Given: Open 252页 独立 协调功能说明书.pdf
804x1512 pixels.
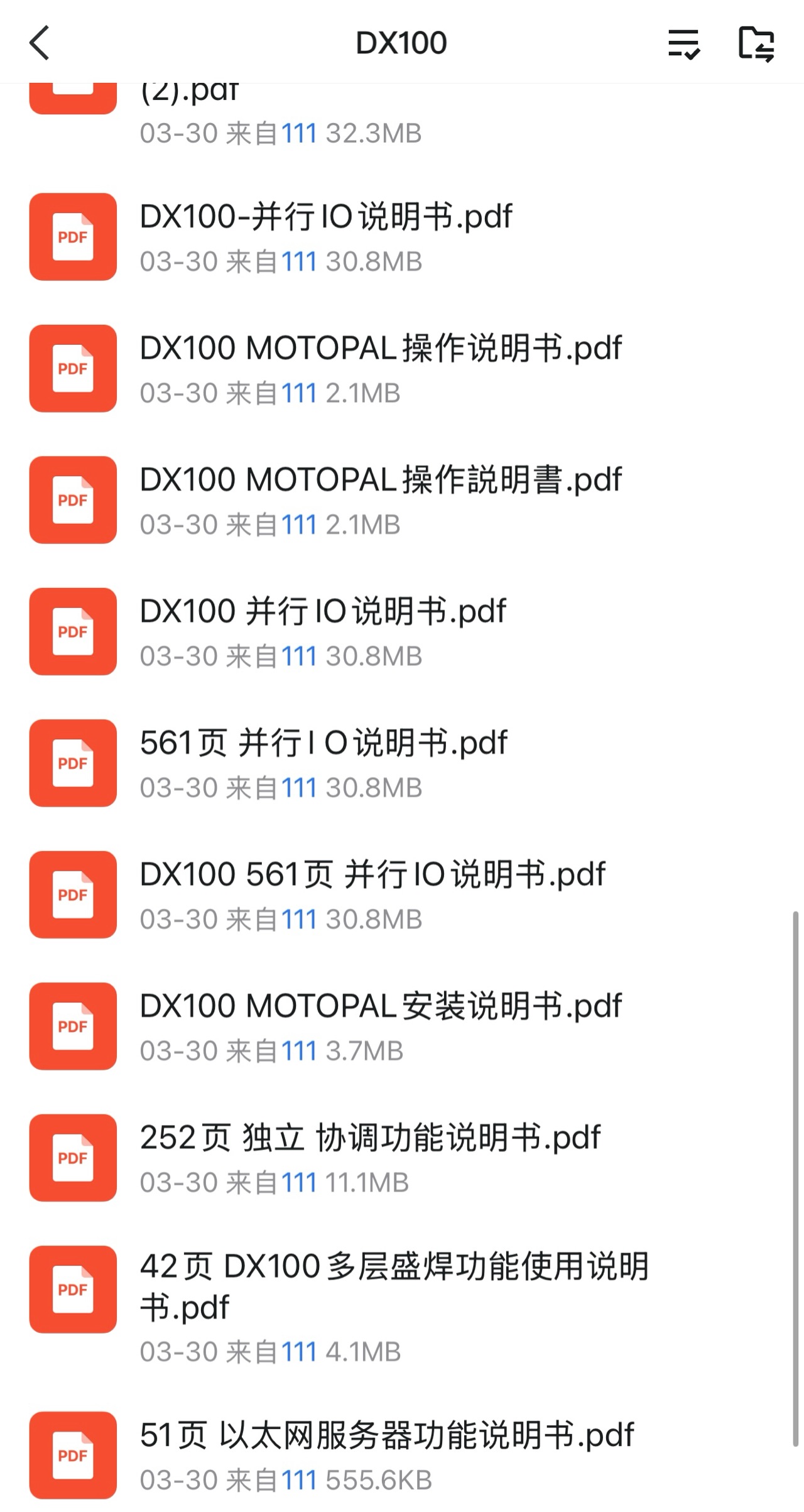Looking at the screenshot, I should [x=369, y=1138].
